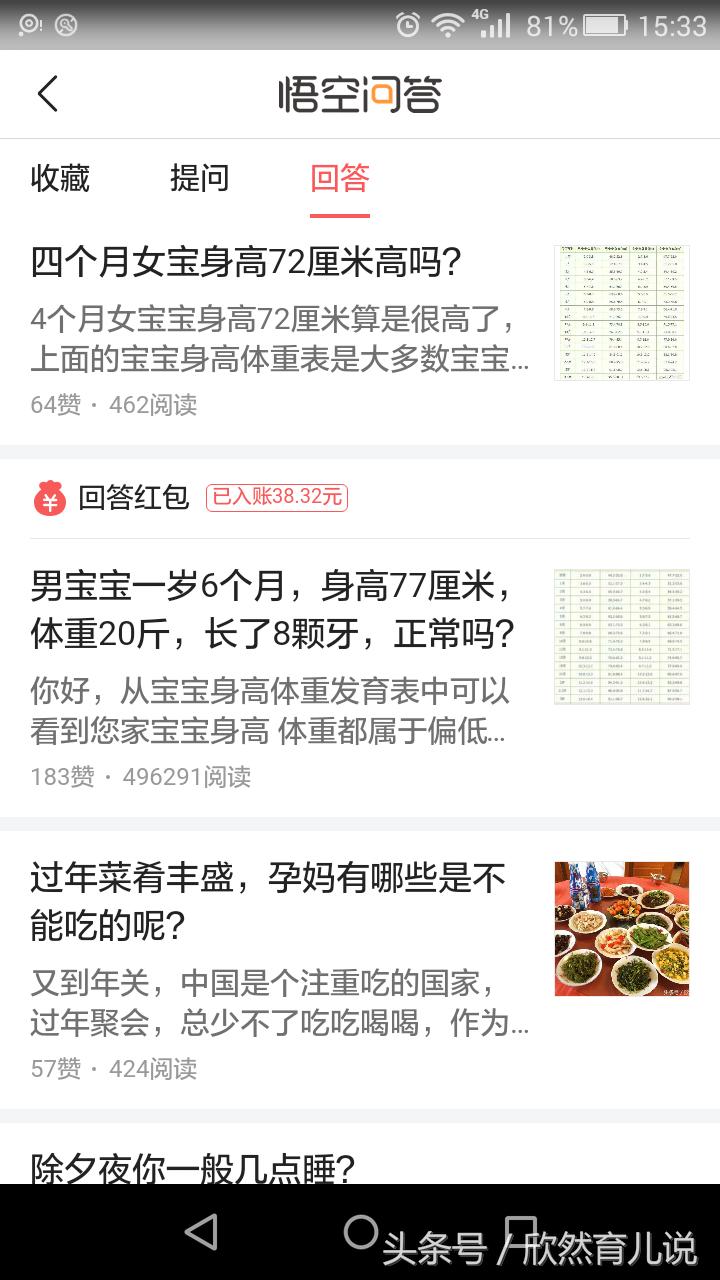Tap the back arrow to leave 悟空问答
The image size is (720, 1280).
click(x=48, y=94)
